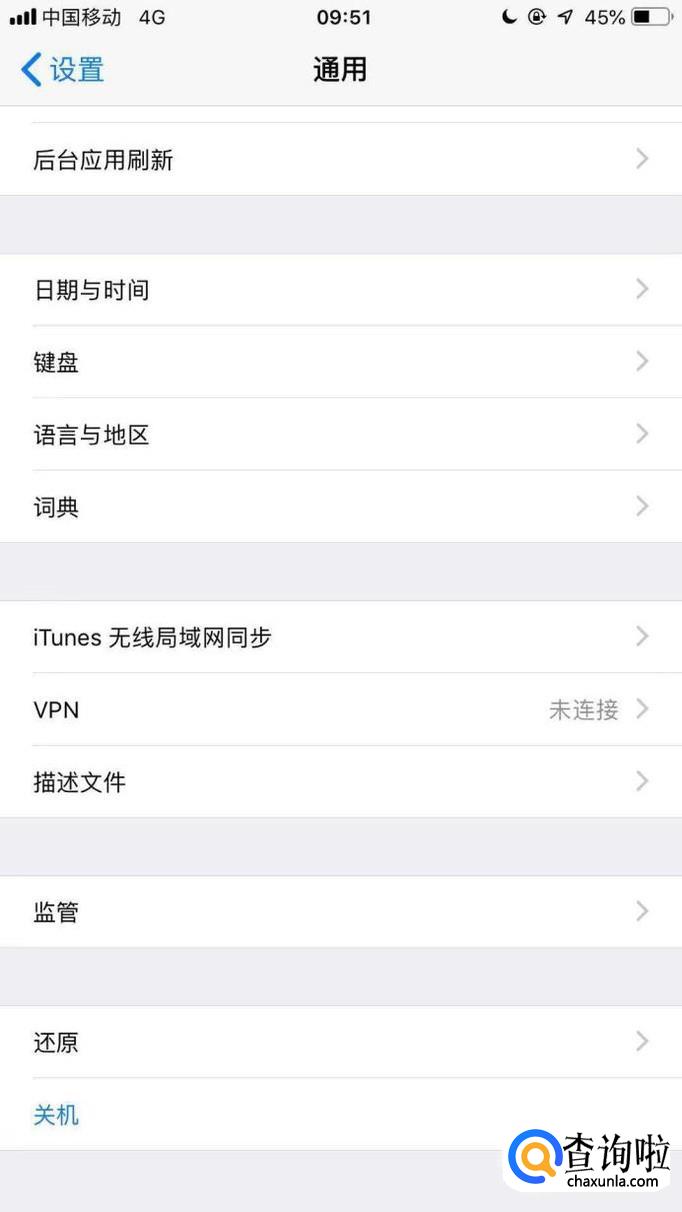
Task: Open 描述文件 profiles
Action: [341, 782]
